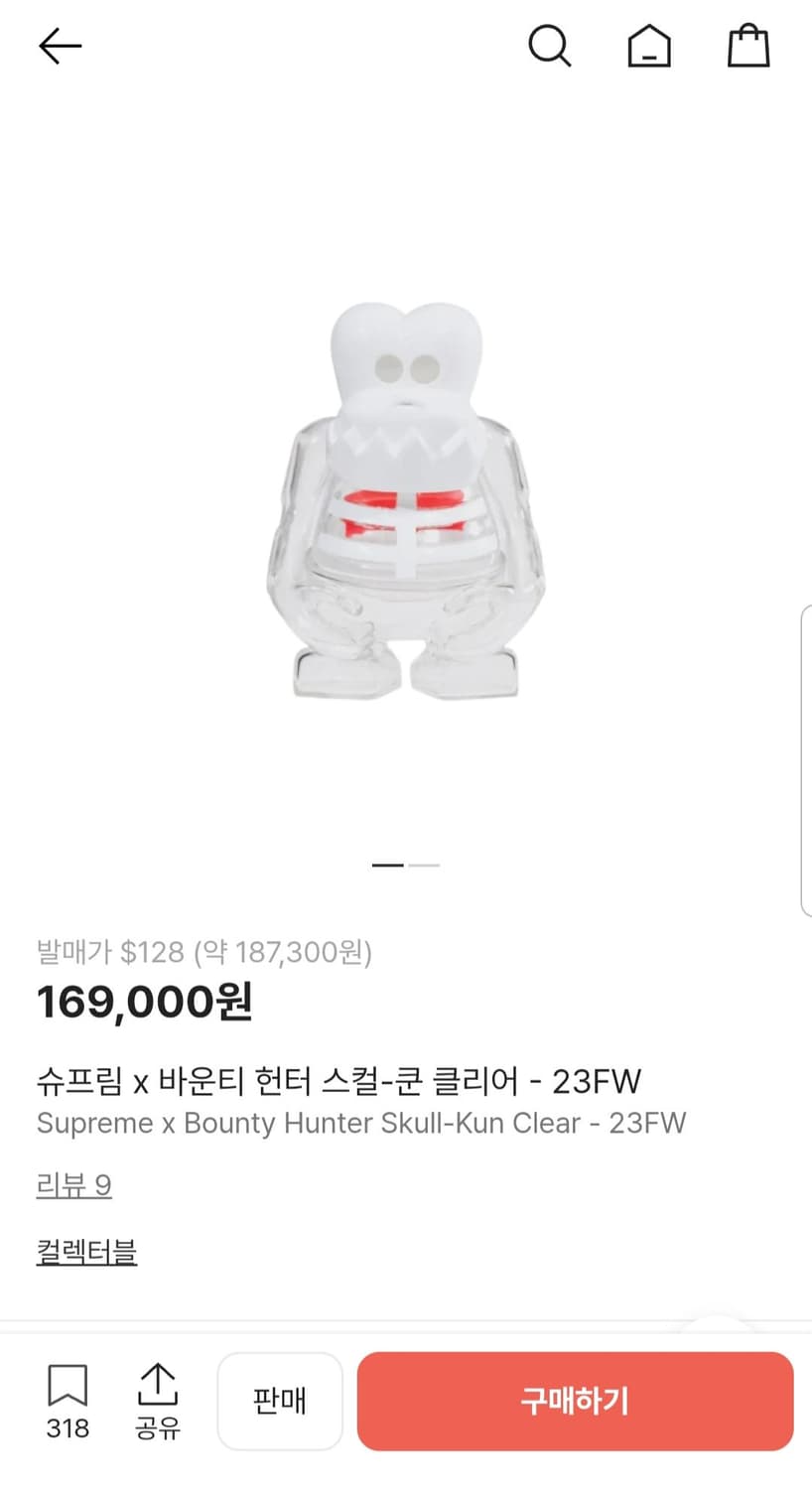Tap 구매하기 to purchase the item
Viewport: 812px width, 1489px height.
pyautogui.click(x=574, y=1401)
